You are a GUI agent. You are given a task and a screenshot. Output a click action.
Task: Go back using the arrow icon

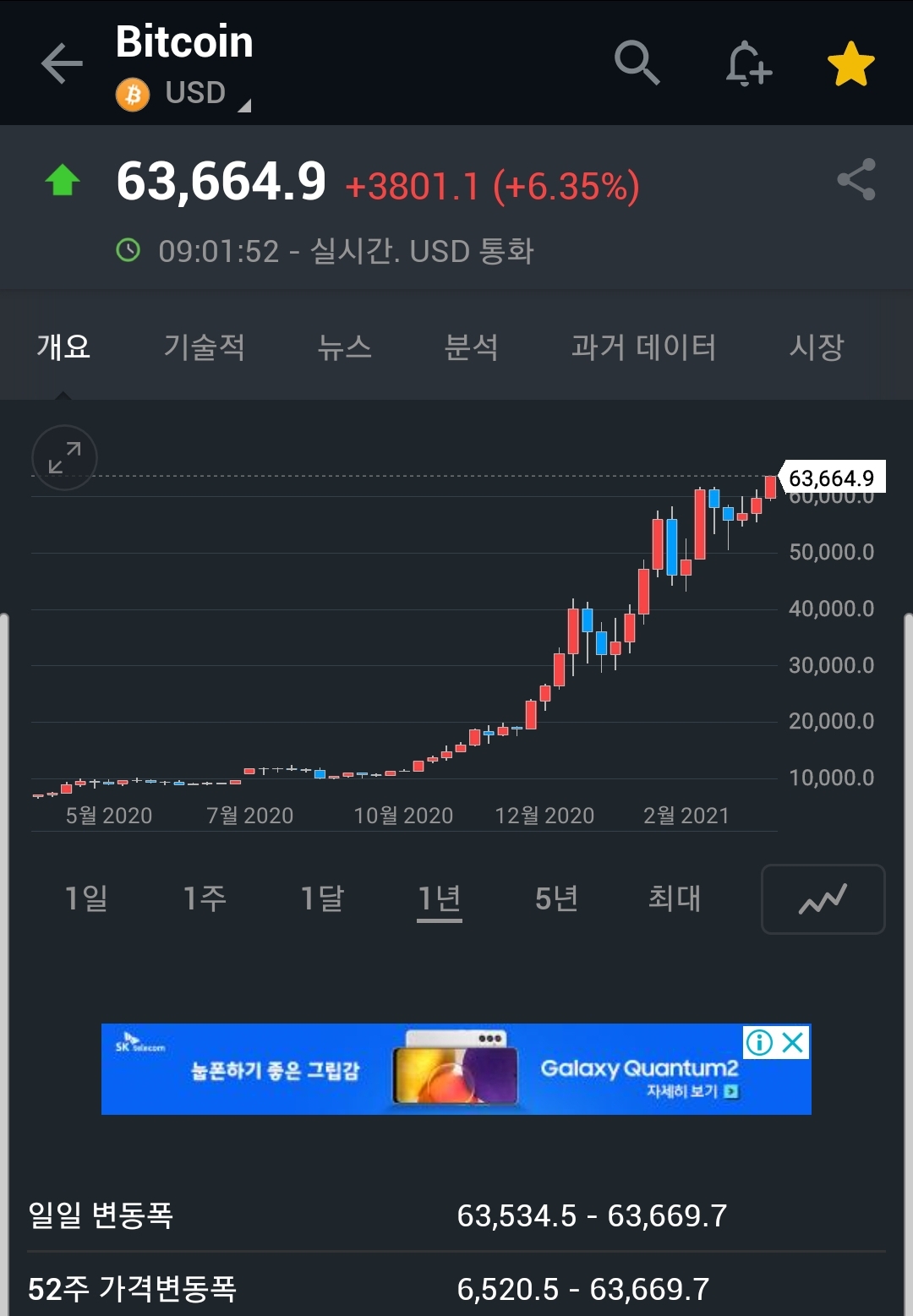(x=62, y=63)
